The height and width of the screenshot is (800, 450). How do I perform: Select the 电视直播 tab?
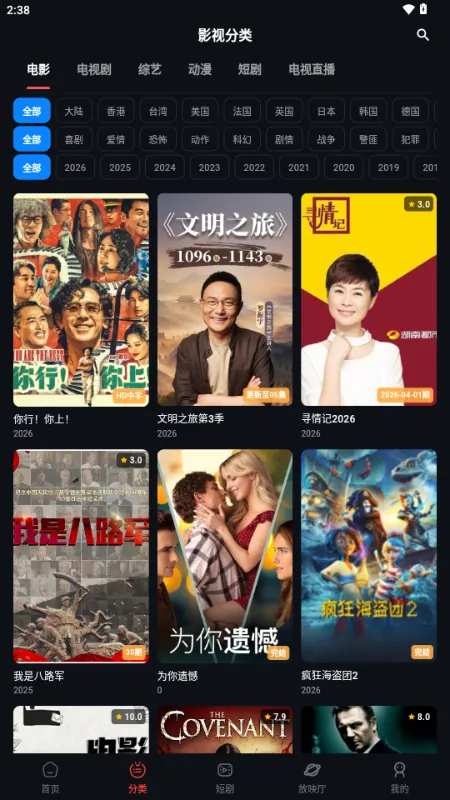coord(311,69)
